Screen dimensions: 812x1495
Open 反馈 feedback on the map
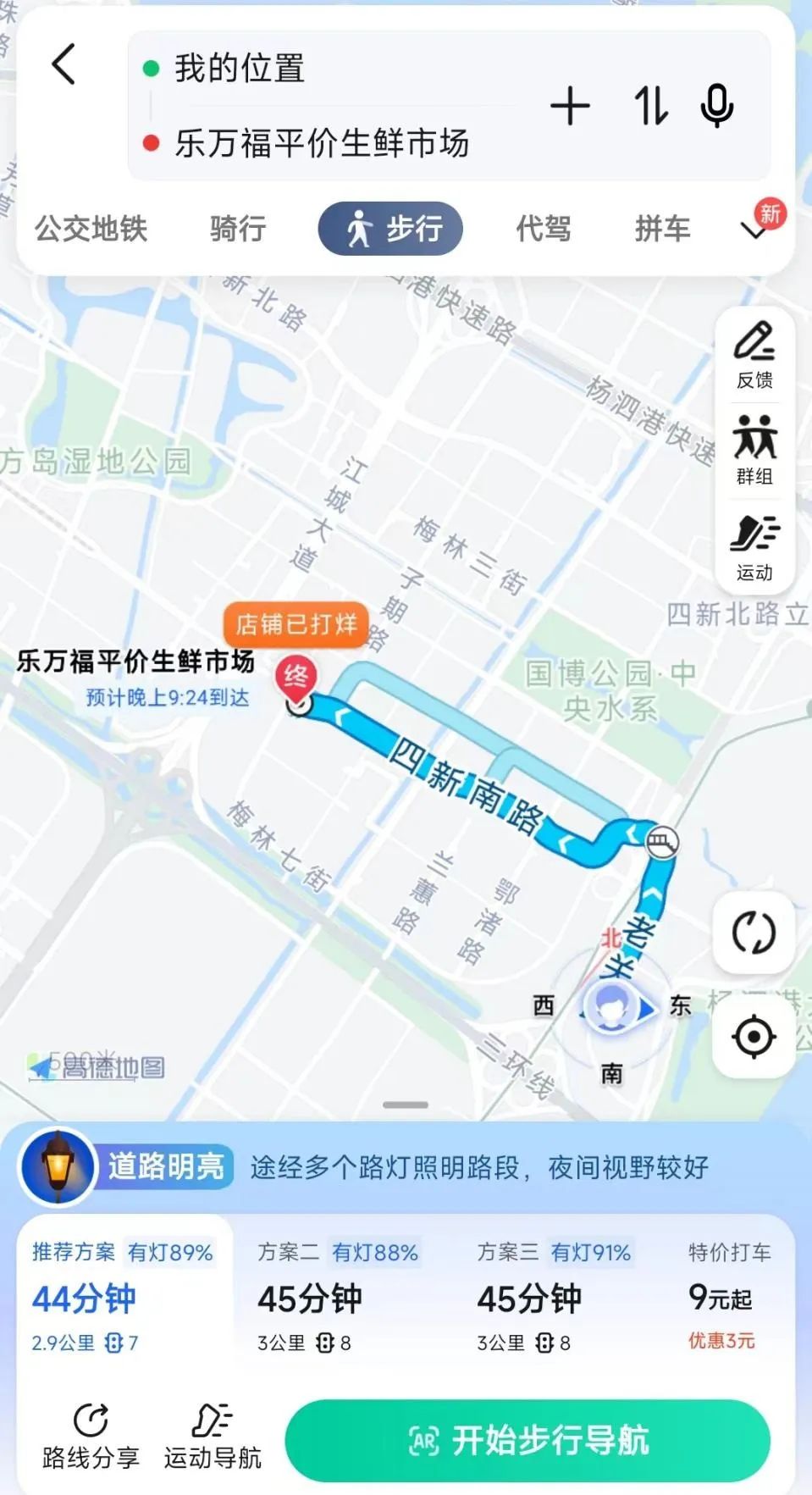click(754, 354)
